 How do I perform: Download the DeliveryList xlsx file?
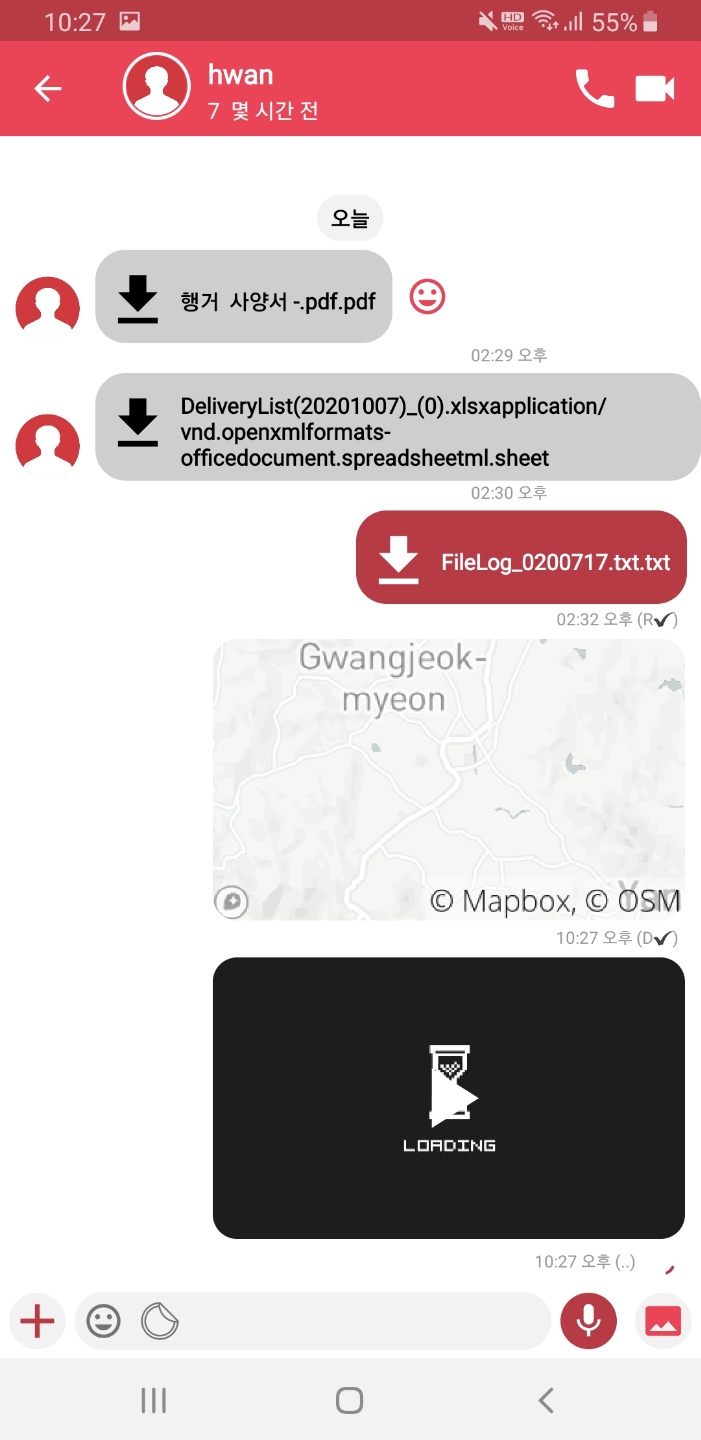click(x=138, y=423)
